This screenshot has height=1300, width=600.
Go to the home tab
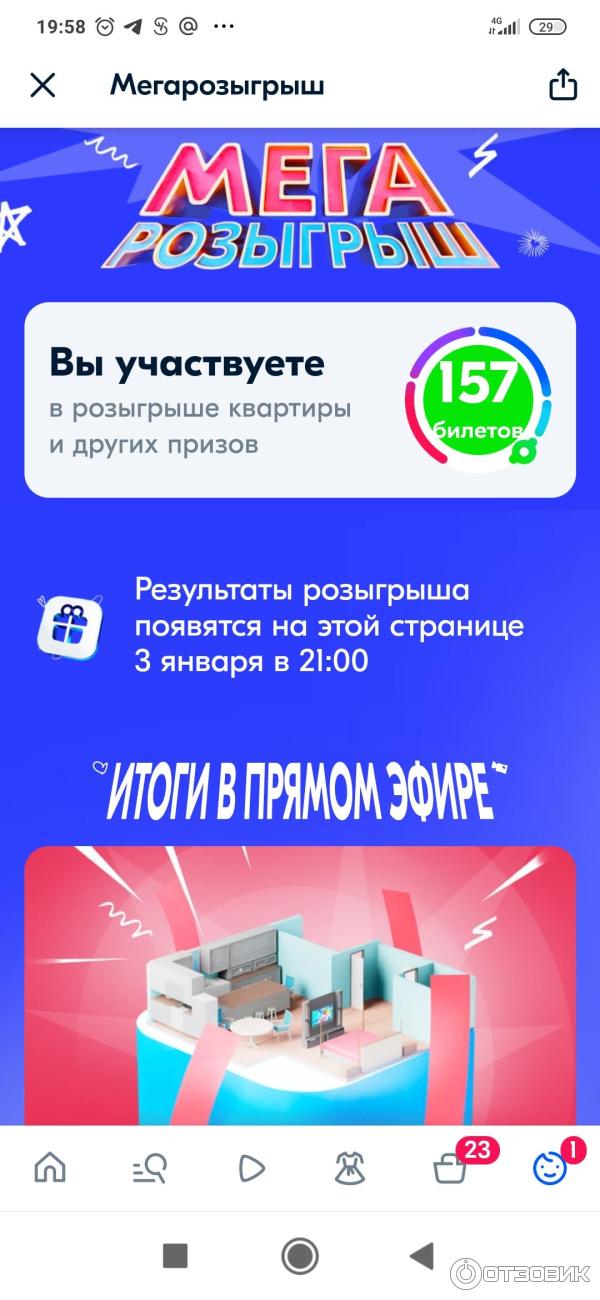click(50, 1168)
